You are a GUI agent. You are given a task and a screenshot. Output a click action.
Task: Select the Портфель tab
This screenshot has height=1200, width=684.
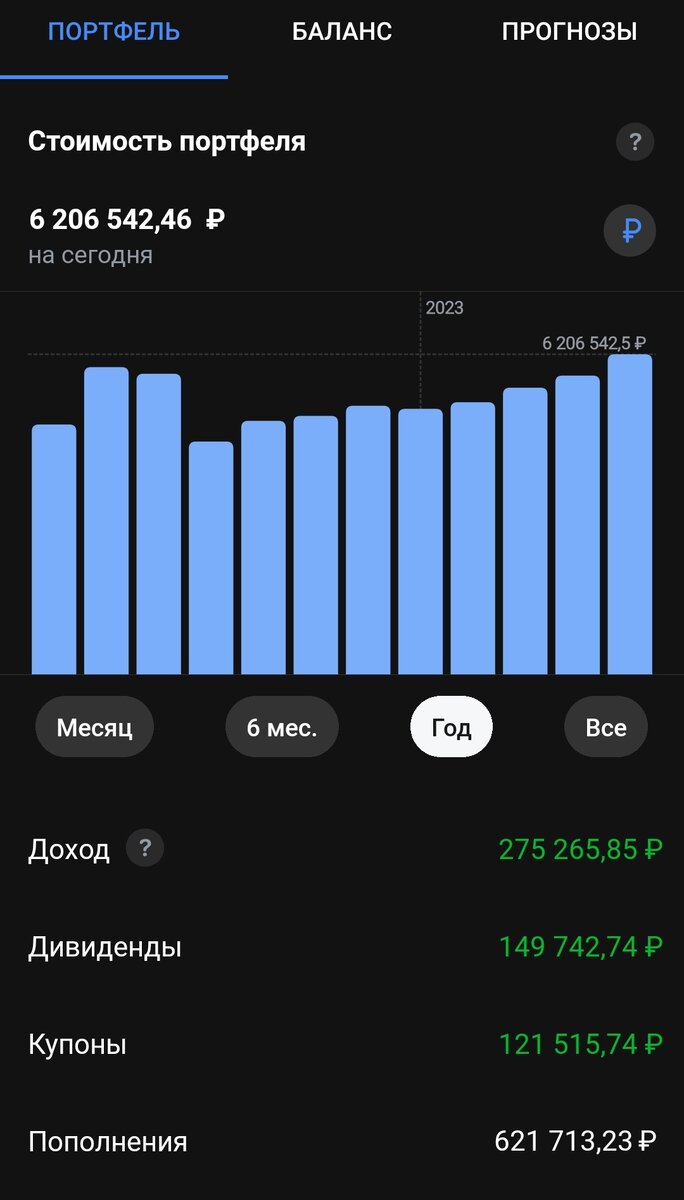(x=114, y=32)
